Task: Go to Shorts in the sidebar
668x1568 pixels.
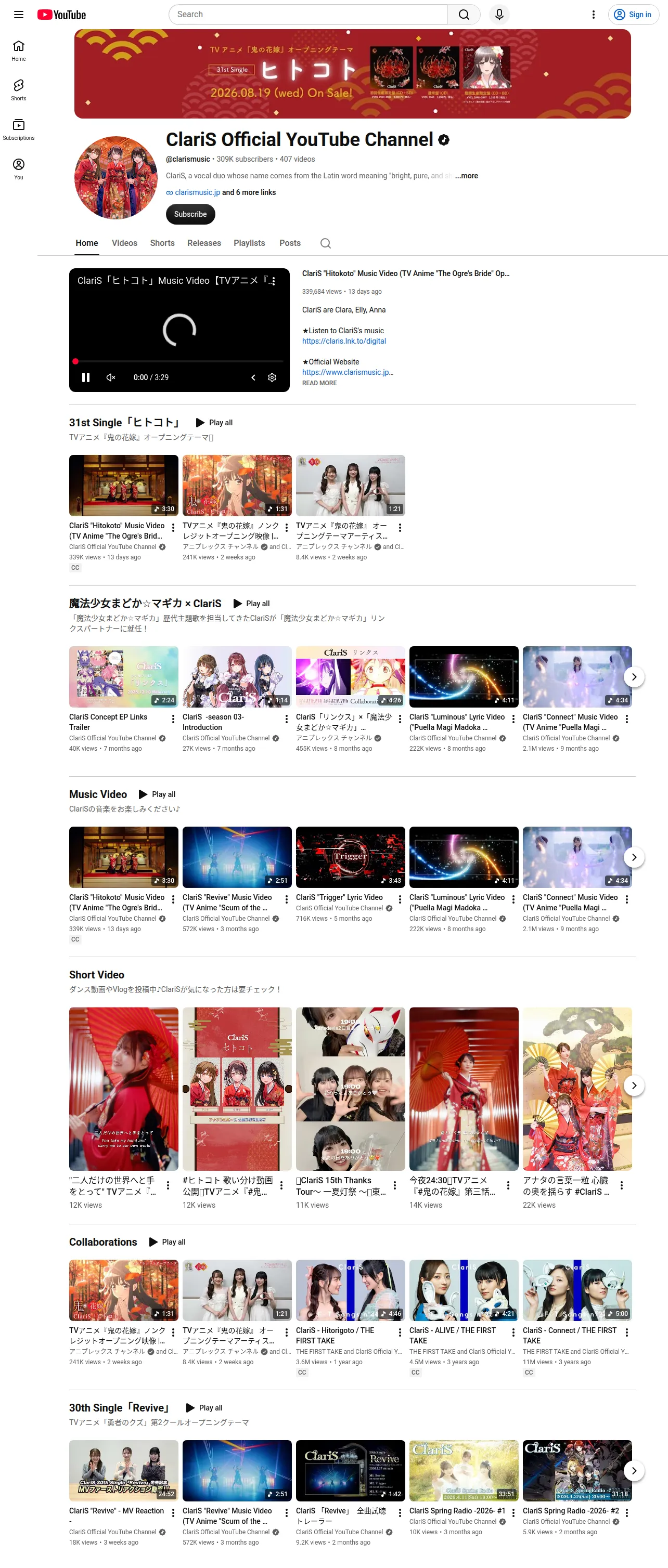Action: [19, 89]
